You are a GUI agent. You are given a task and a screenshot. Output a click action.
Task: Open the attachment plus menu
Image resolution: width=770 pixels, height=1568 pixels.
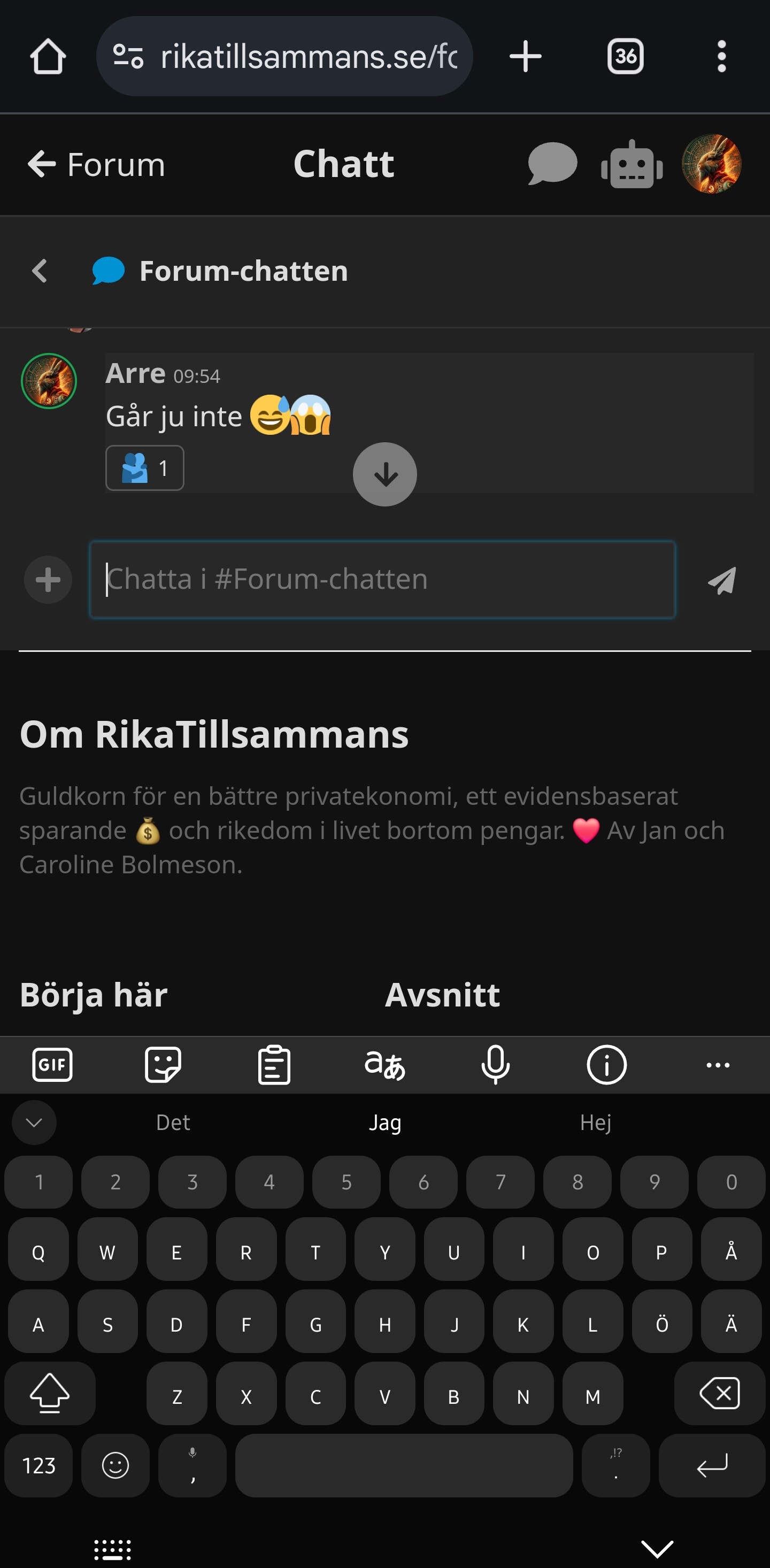[48, 580]
